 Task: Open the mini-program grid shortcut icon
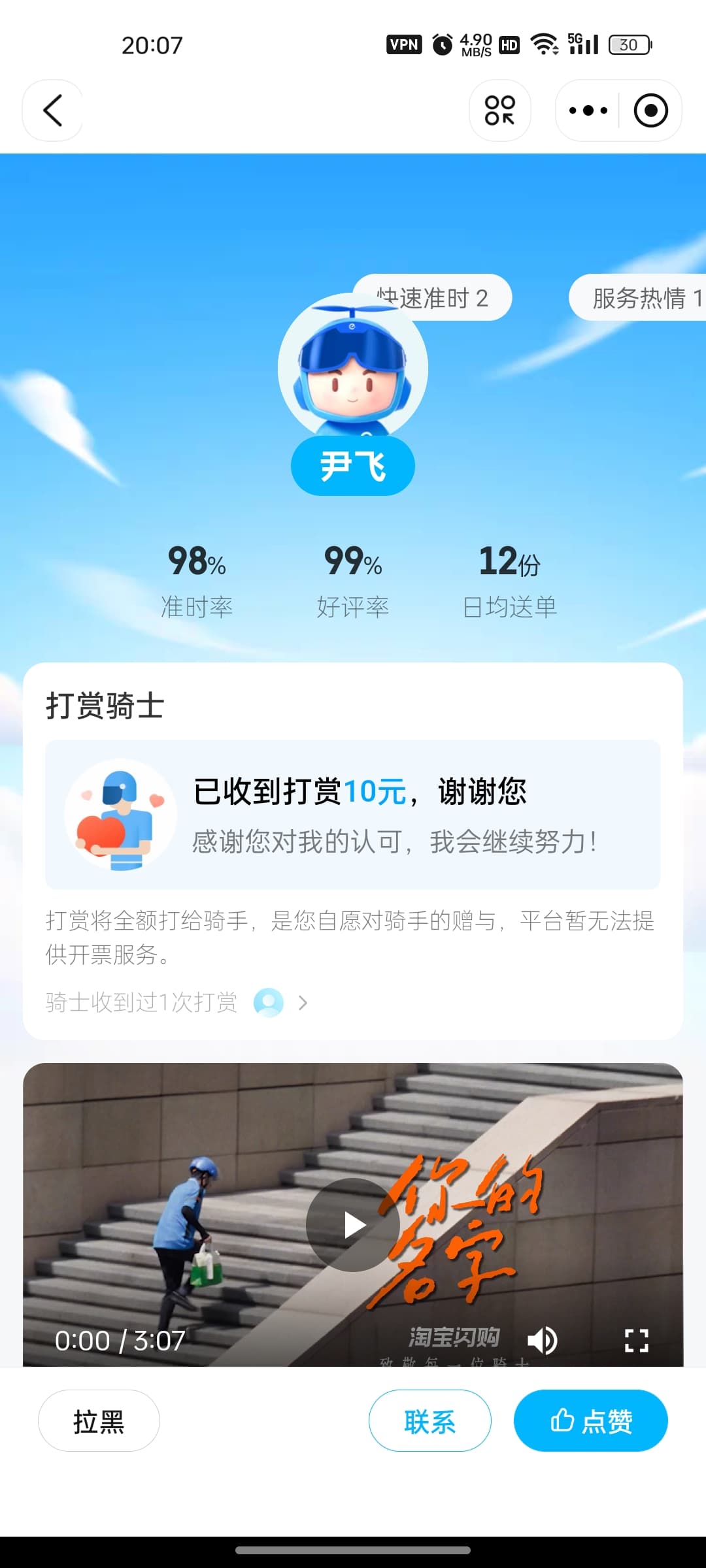point(500,110)
